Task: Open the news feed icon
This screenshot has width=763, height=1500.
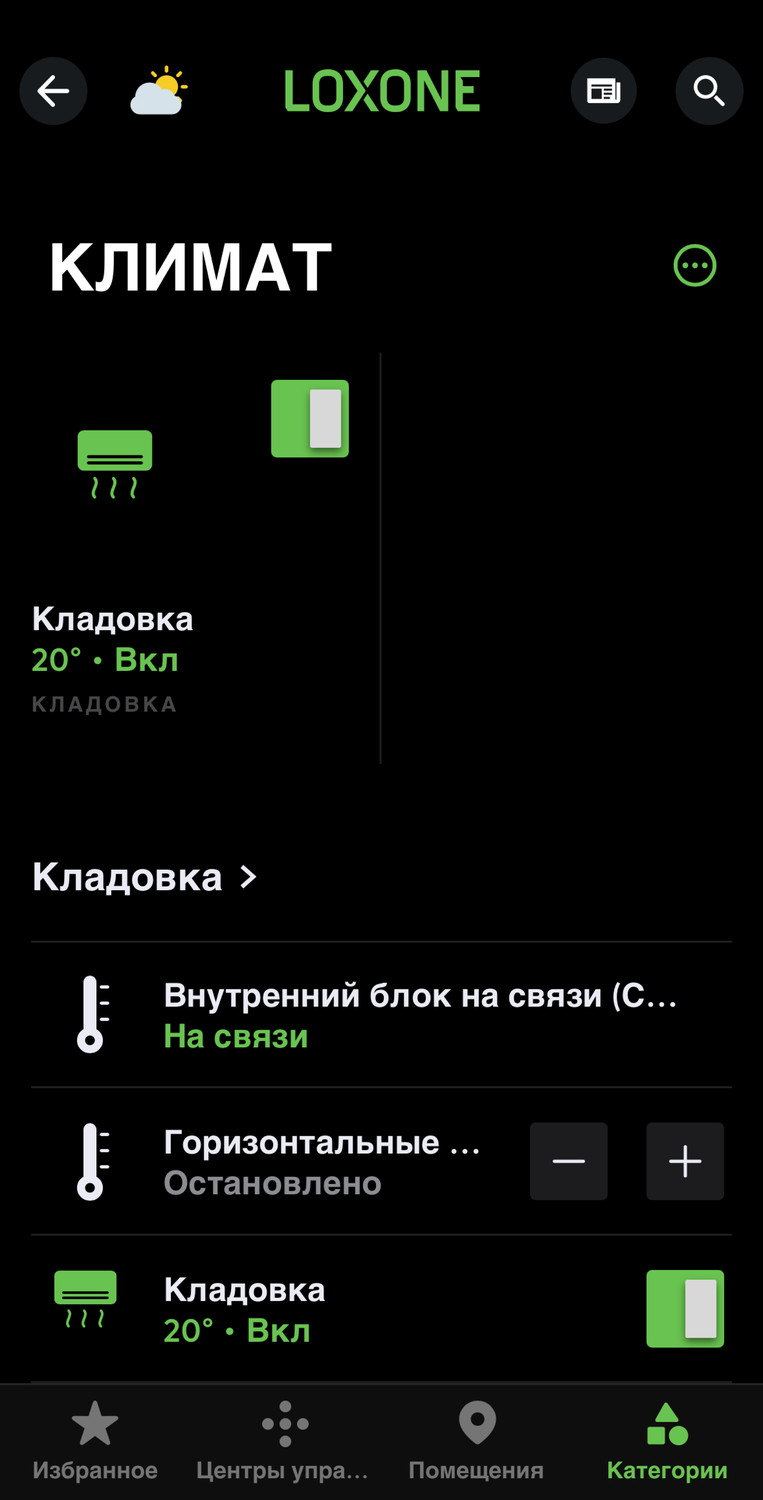Action: 603,92
